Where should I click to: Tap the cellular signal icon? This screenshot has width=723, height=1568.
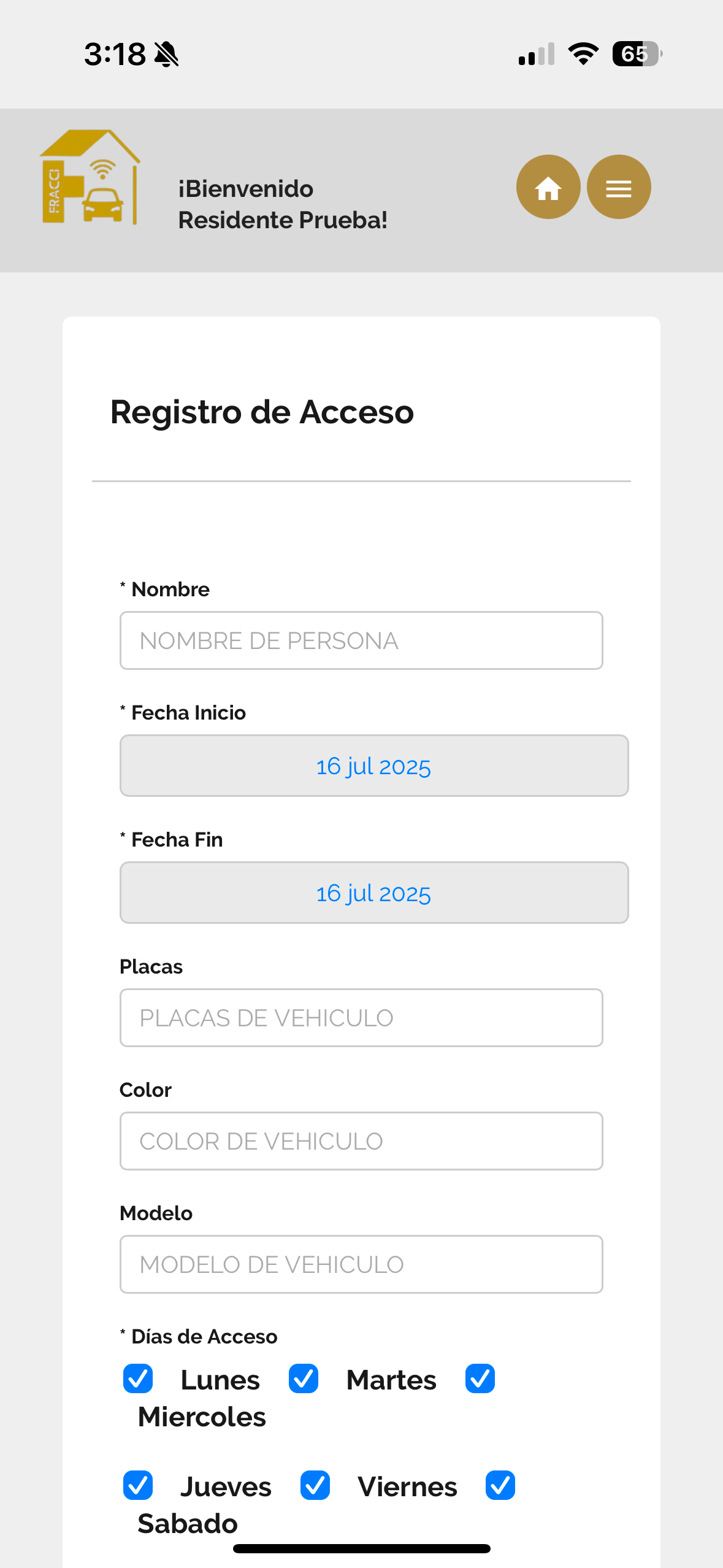click(536, 55)
